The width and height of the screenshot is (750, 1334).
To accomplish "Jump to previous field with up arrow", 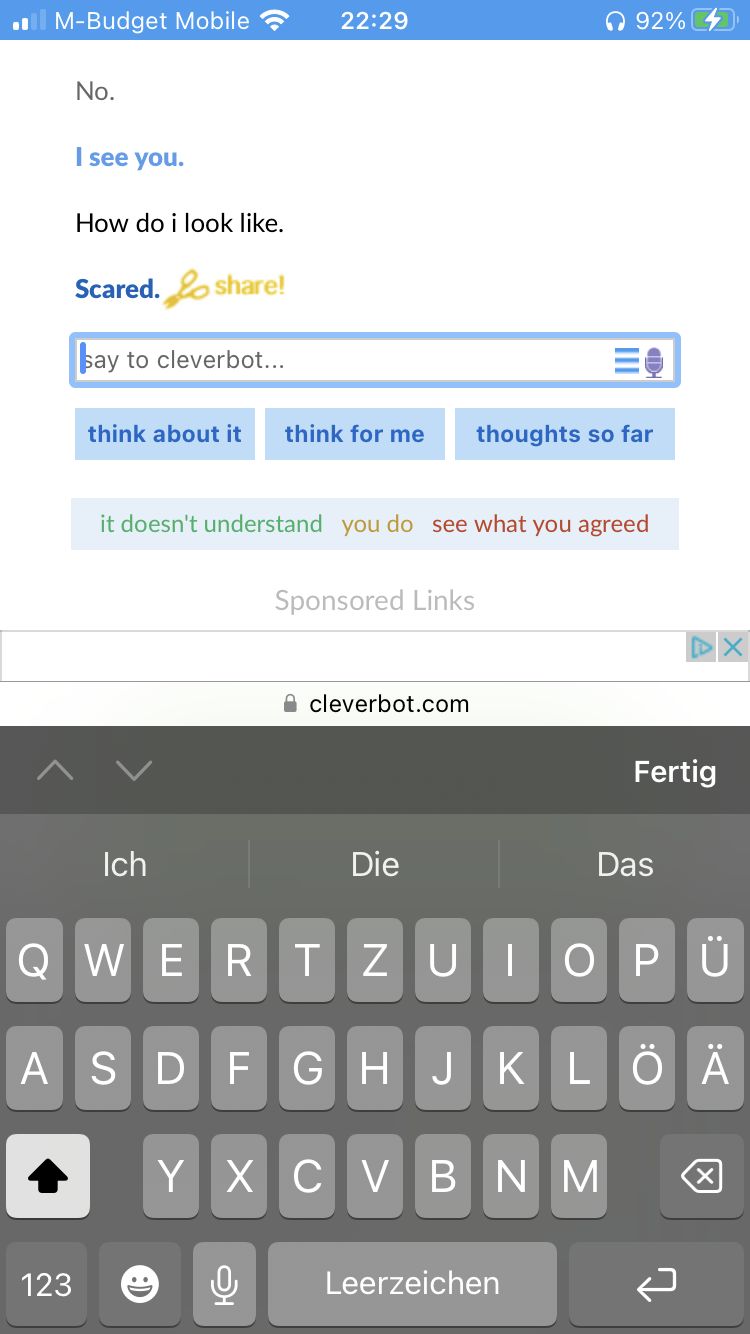I will 55,770.
